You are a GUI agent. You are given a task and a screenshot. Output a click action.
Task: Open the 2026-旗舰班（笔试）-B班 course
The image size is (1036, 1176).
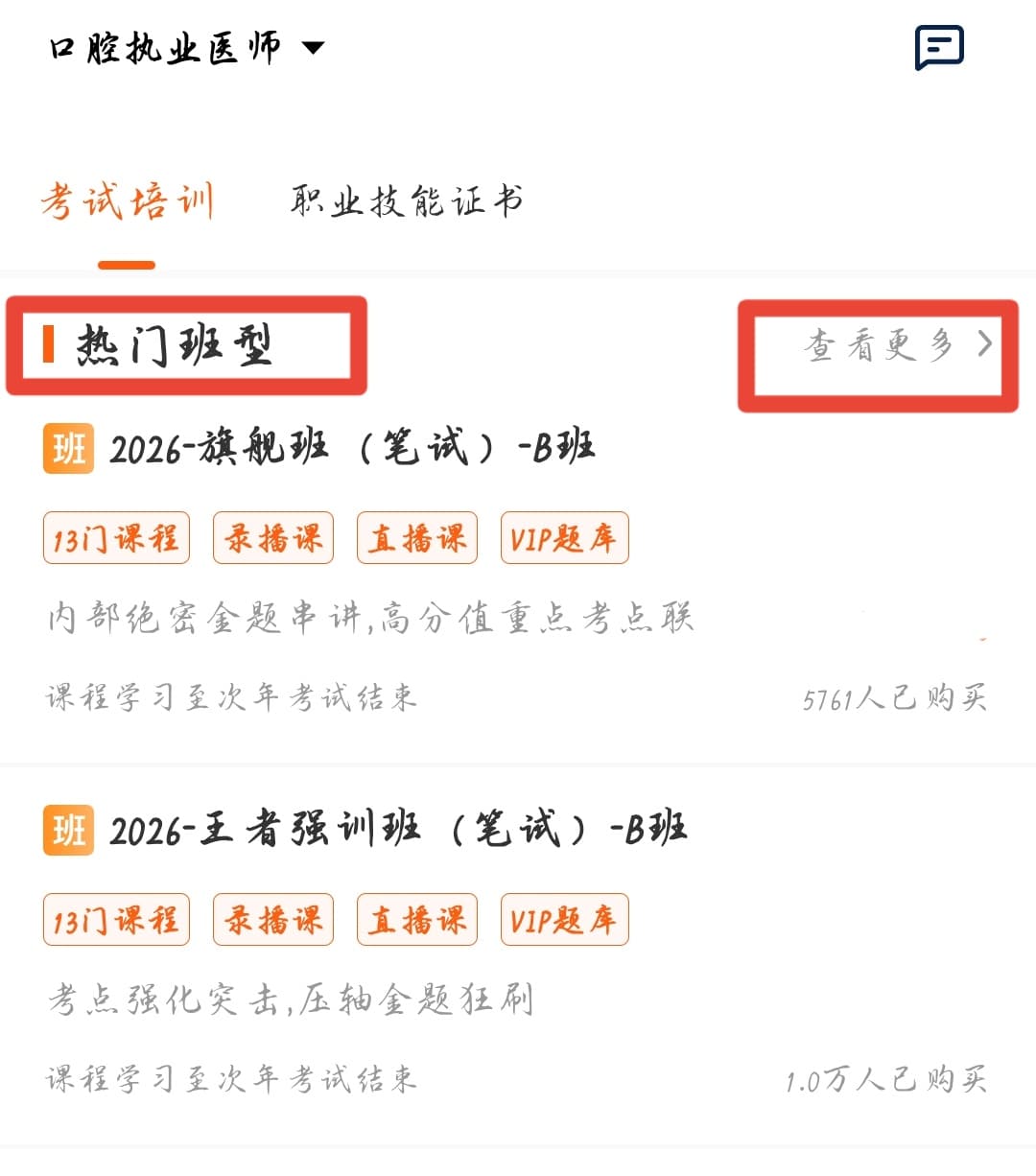coord(351,448)
